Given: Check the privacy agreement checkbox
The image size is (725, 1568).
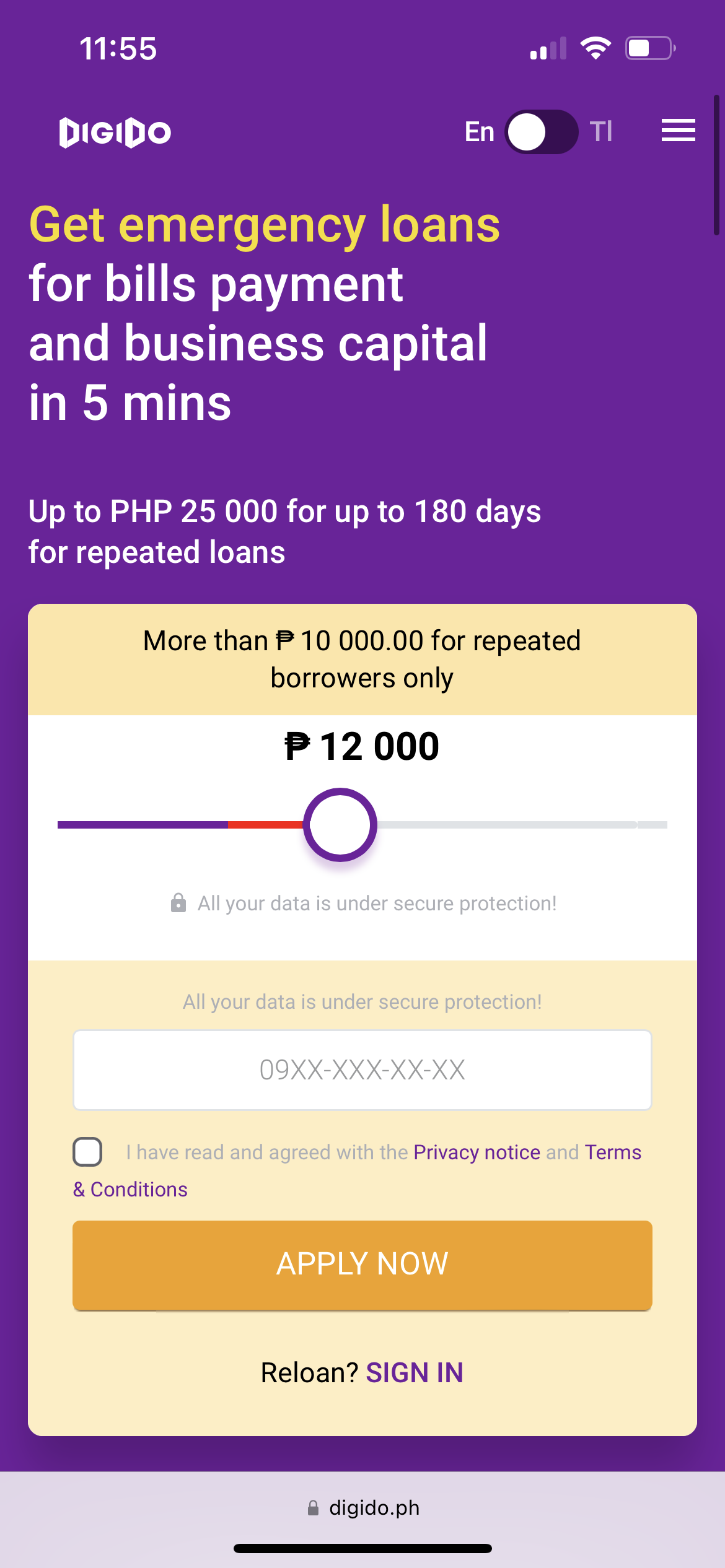Looking at the screenshot, I should [88, 1152].
